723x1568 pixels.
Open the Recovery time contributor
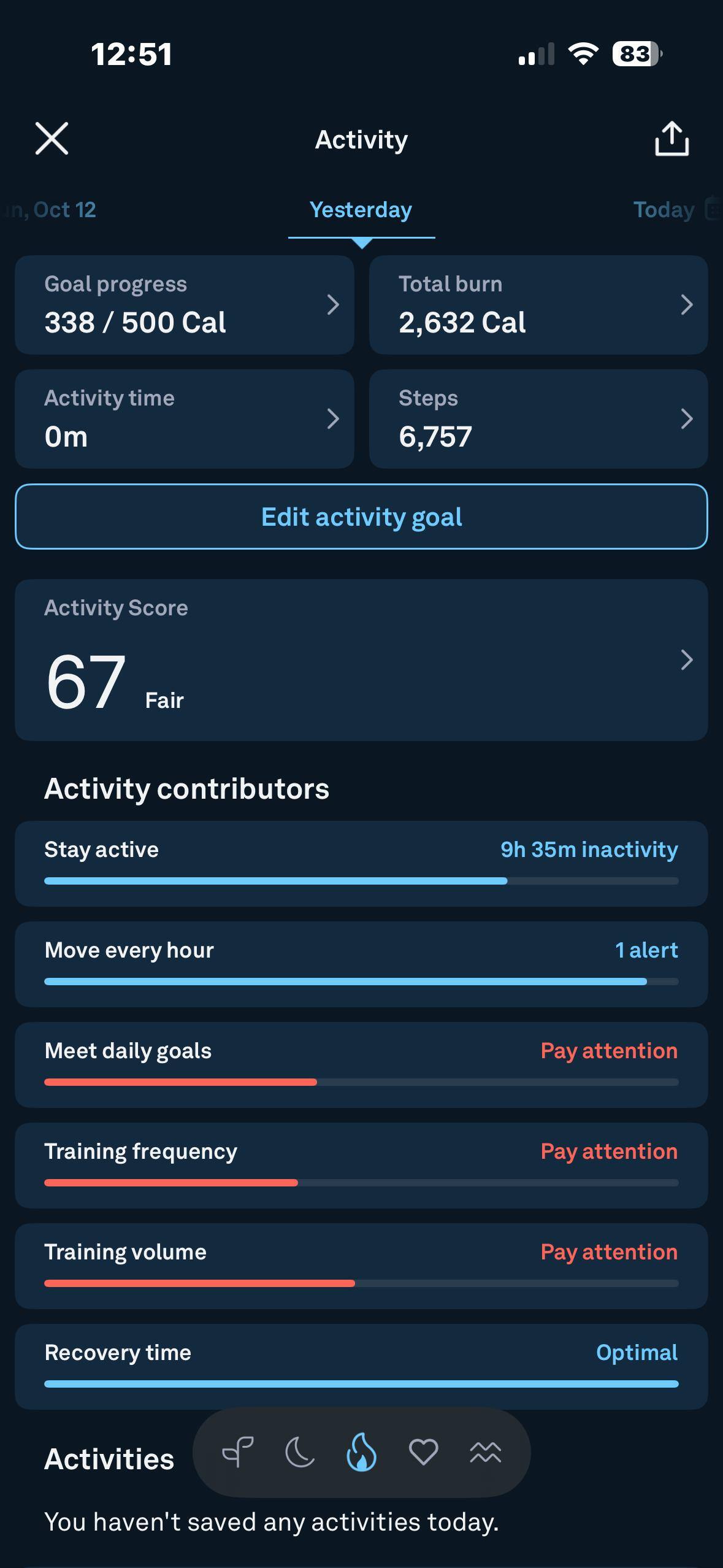pos(361,1366)
